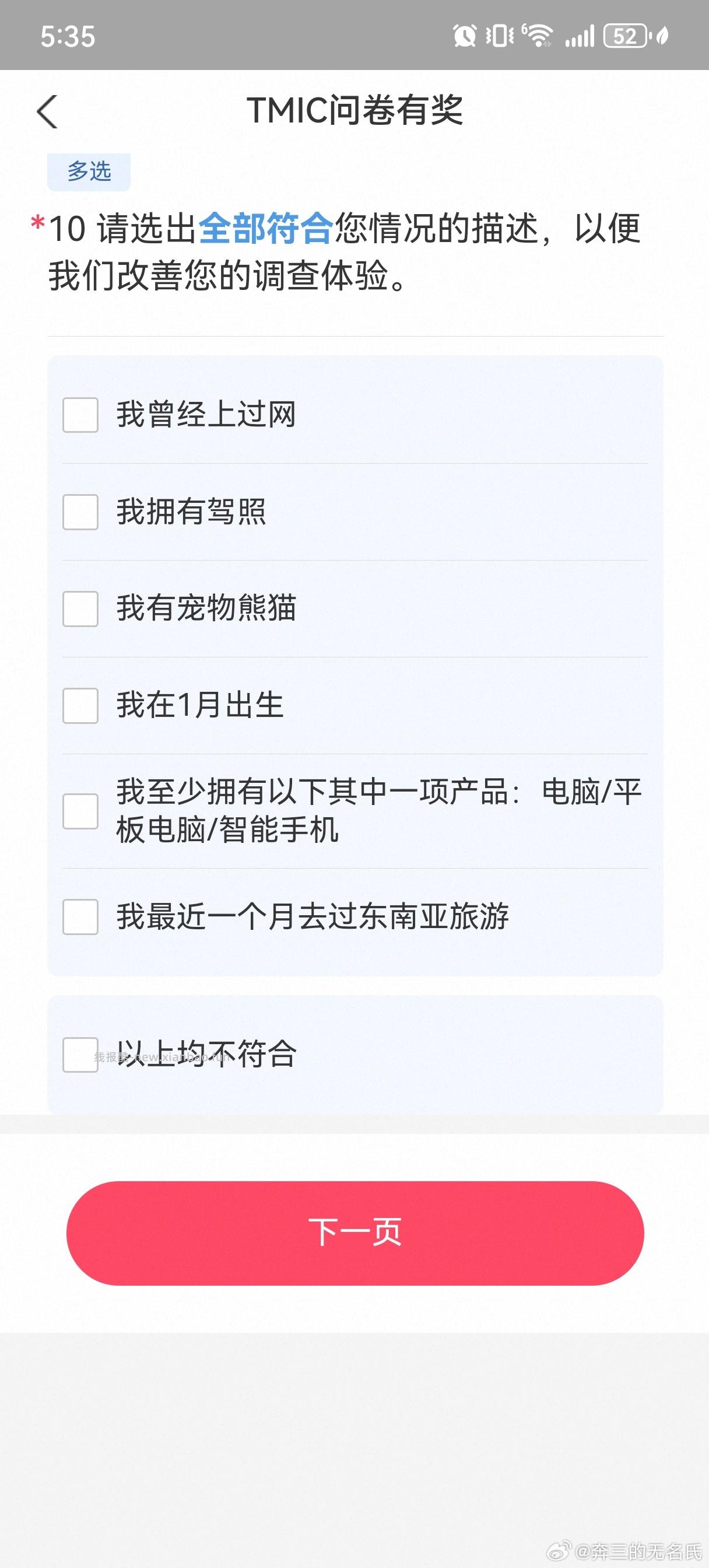709x1568 pixels.
Task: Select 我至少拥有以下其中一项产品 checkbox
Action: (80, 811)
